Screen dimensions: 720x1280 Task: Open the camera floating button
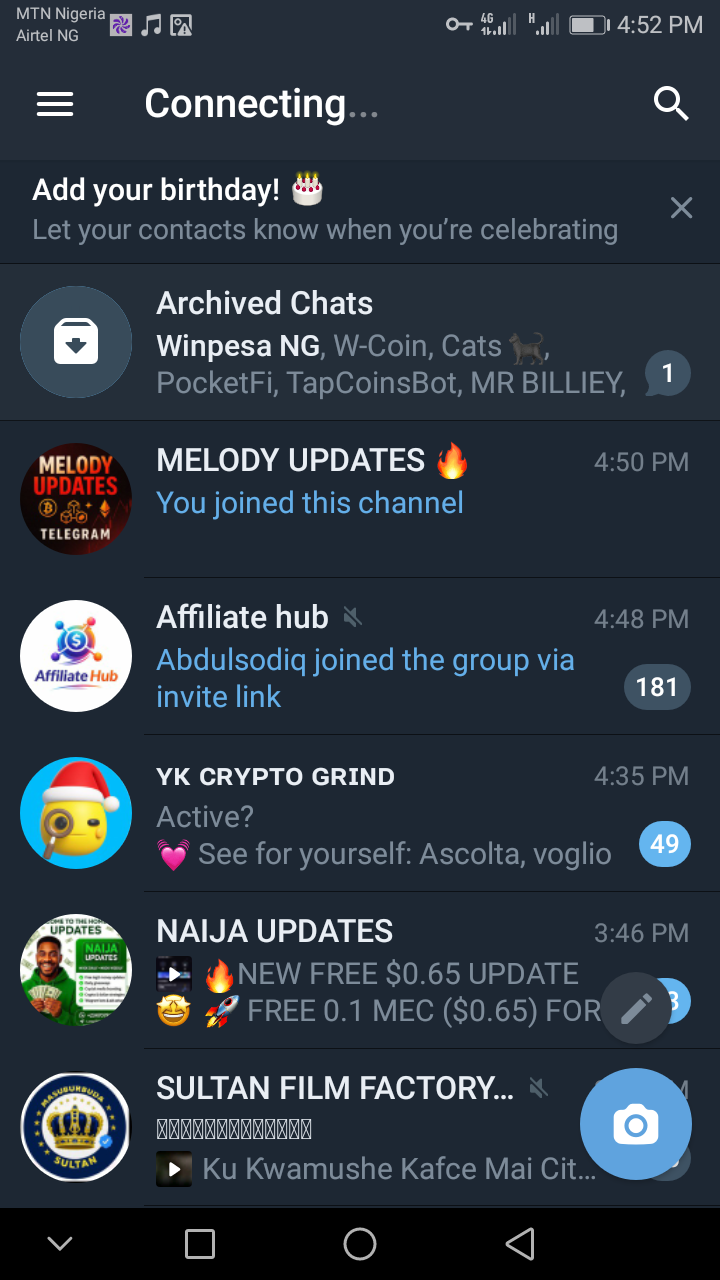pos(636,1125)
